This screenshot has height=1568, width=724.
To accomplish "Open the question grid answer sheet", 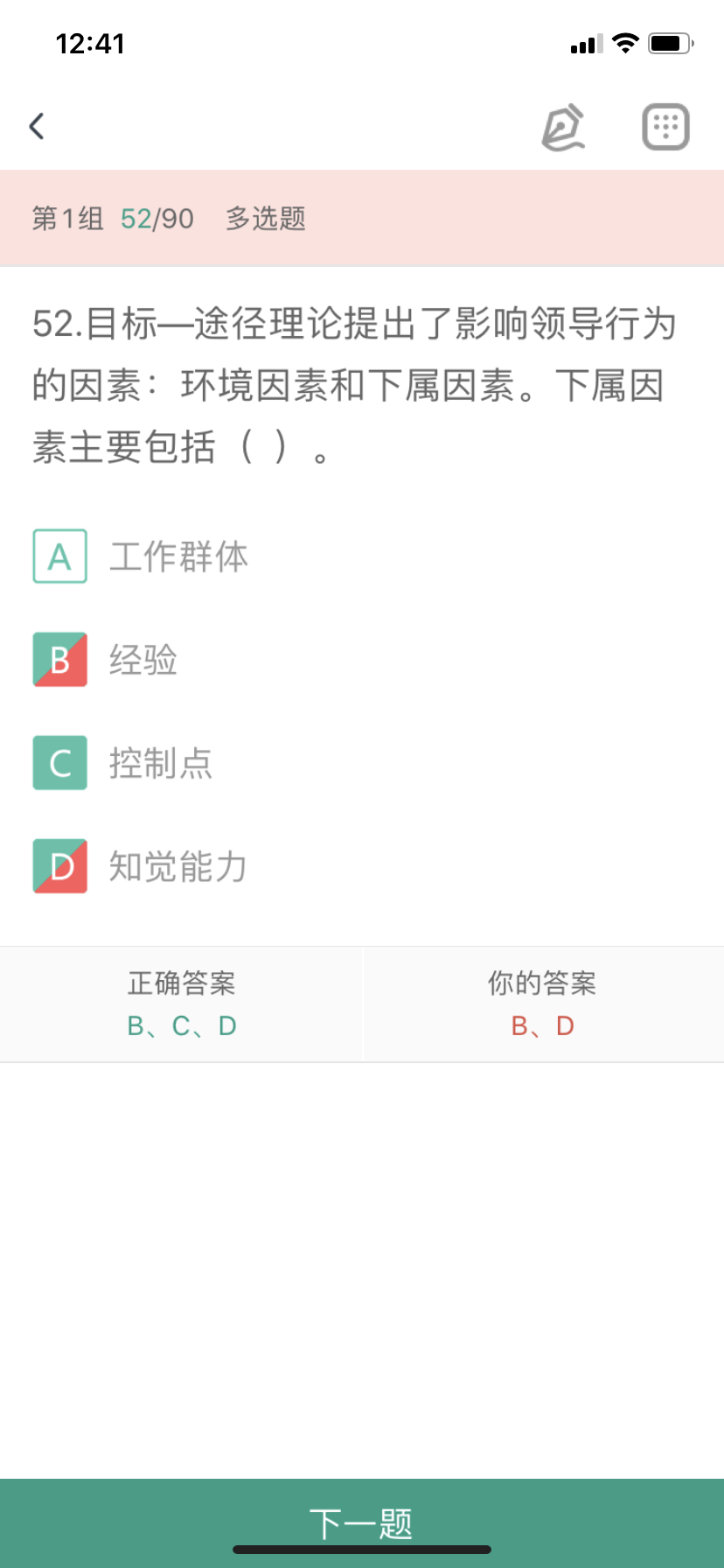I will click(x=665, y=127).
